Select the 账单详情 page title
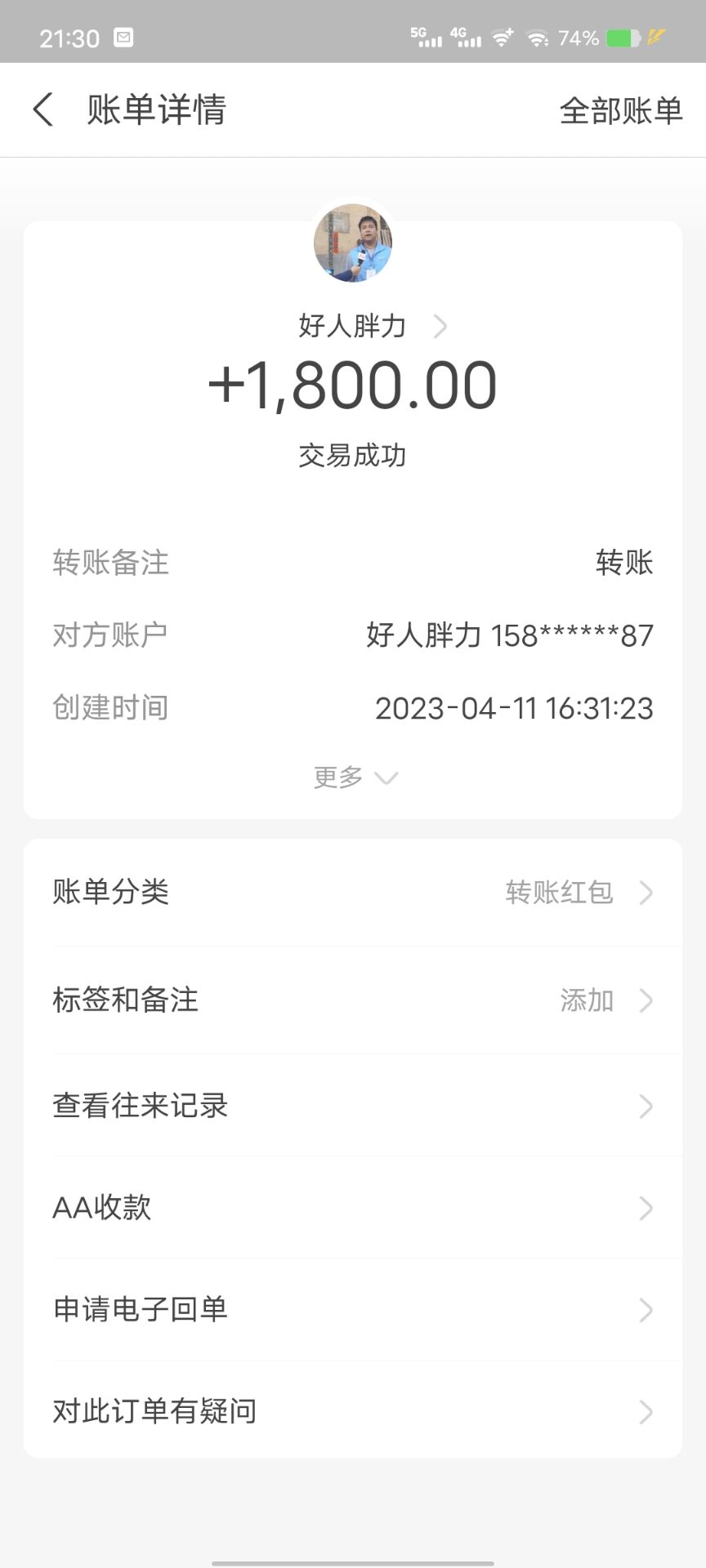 coord(157,109)
